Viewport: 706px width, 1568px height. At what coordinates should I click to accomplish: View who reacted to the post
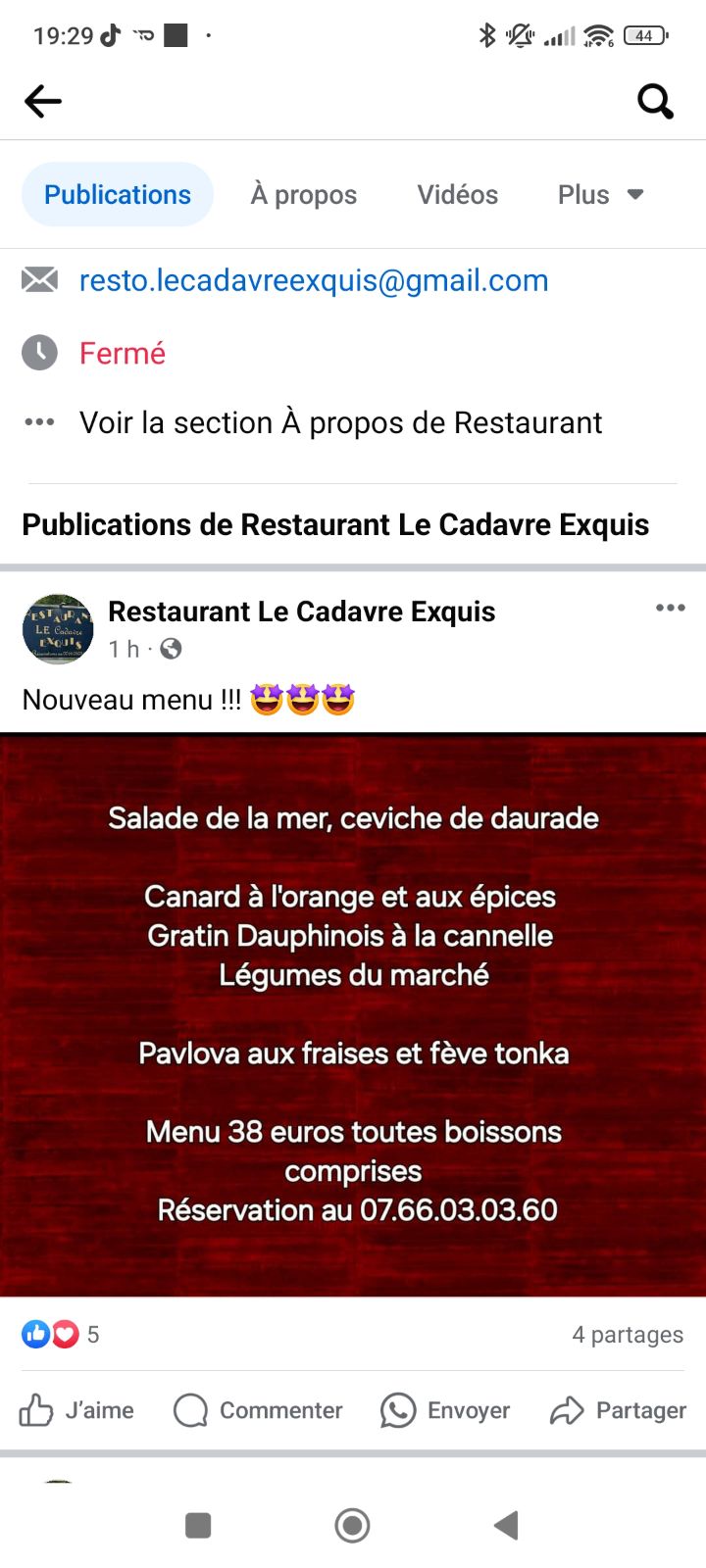click(x=61, y=1335)
